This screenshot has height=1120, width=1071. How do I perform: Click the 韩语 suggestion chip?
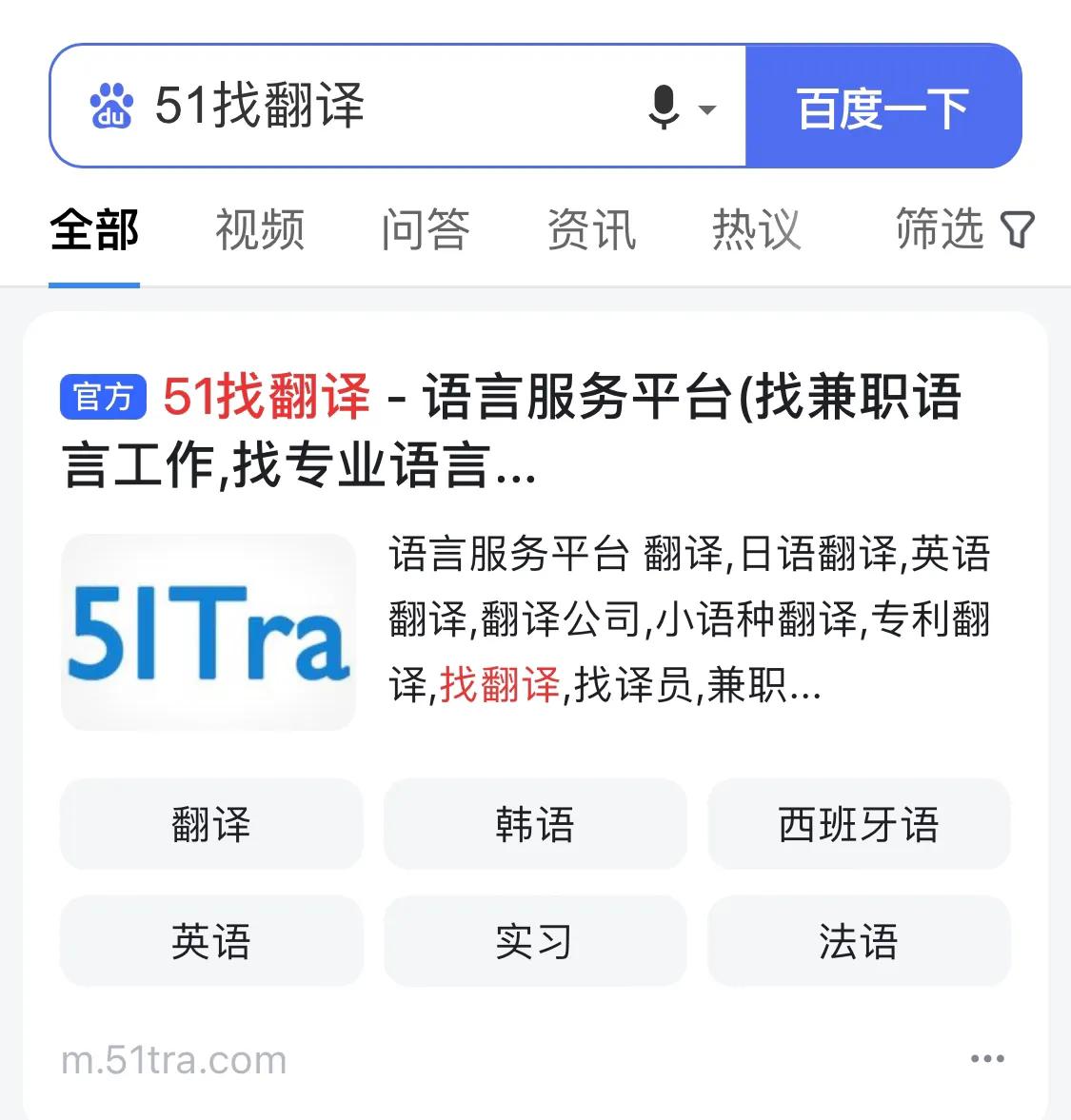(535, 824)
